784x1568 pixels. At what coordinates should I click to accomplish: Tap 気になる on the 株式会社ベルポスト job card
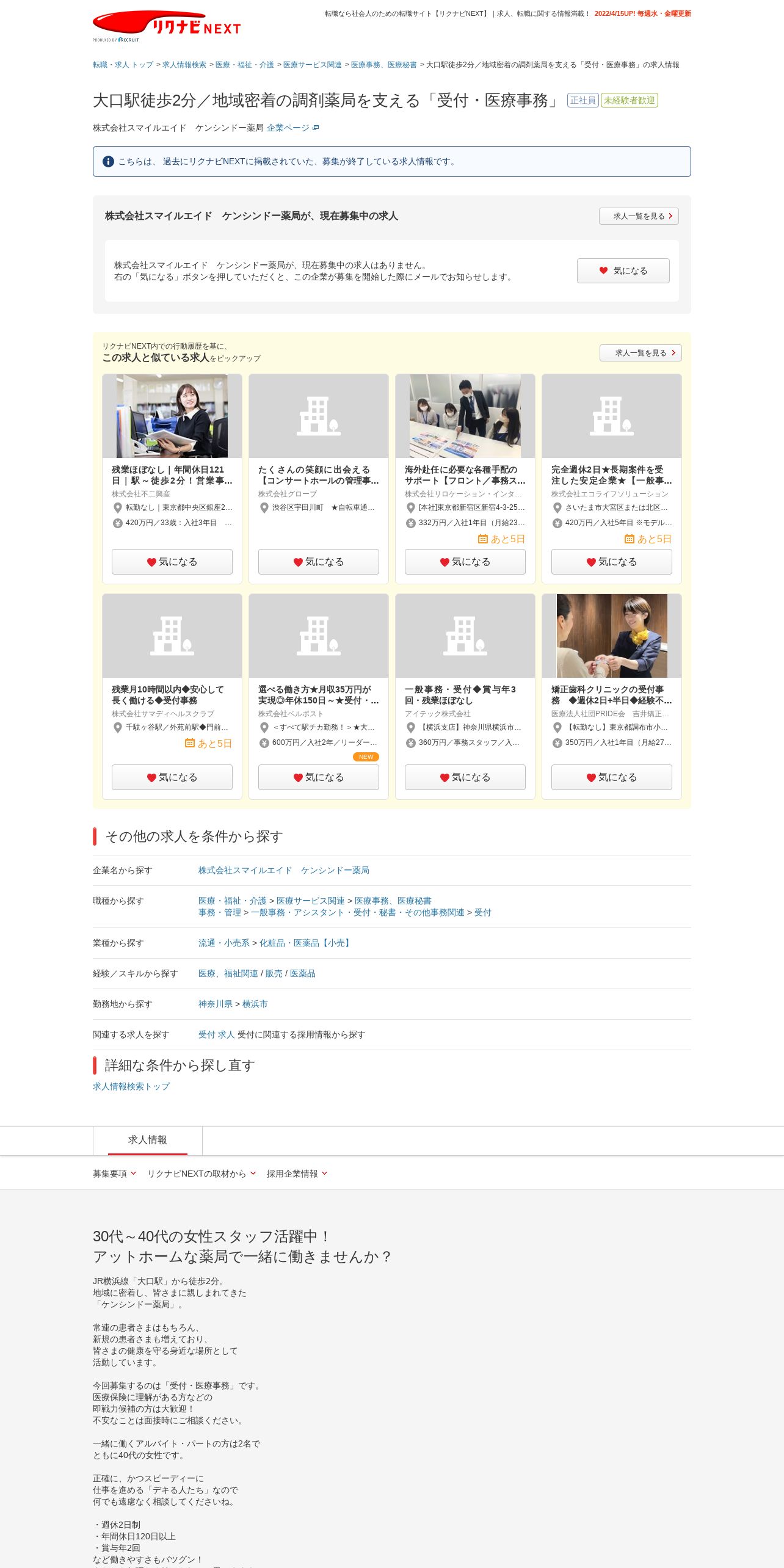[319, 777]
